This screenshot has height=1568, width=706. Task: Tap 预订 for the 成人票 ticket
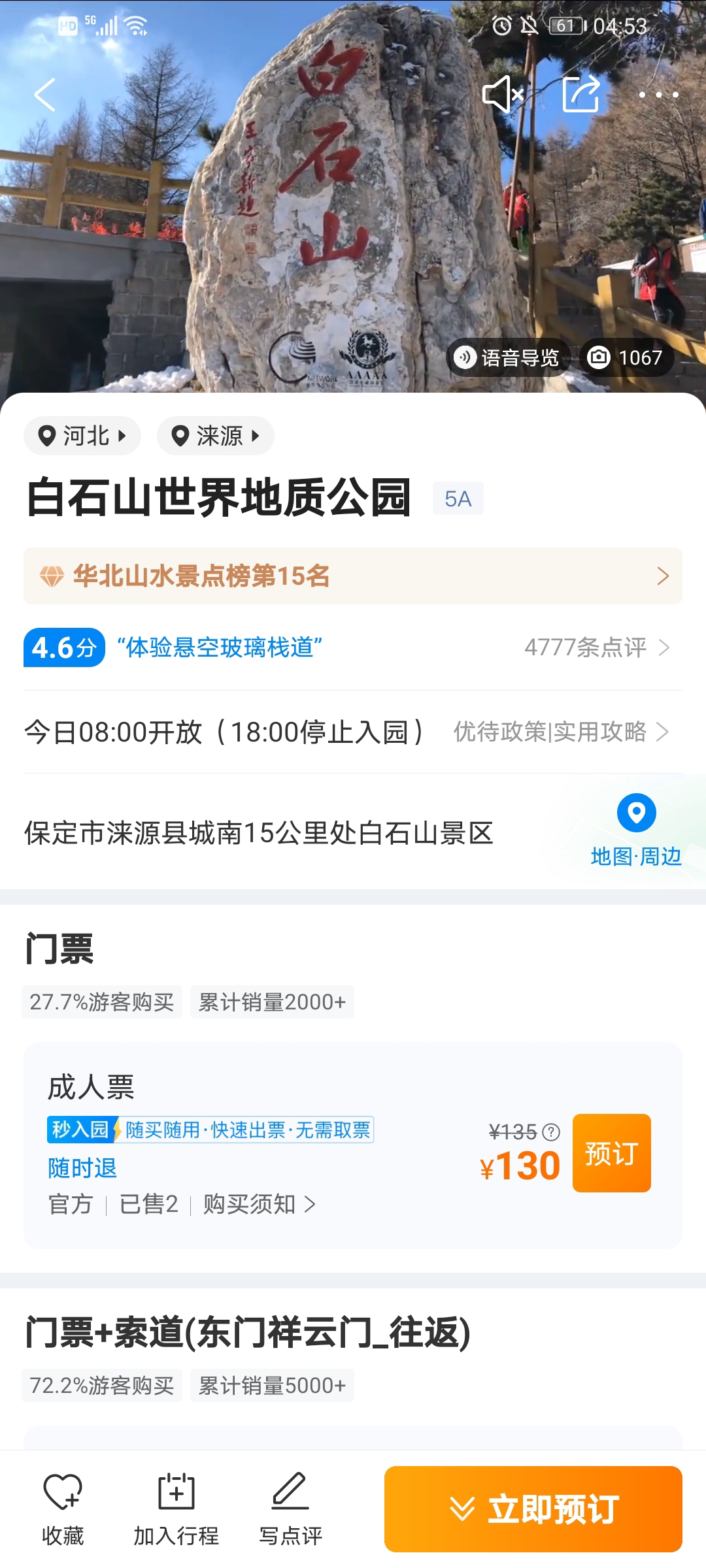[611, 1153]
